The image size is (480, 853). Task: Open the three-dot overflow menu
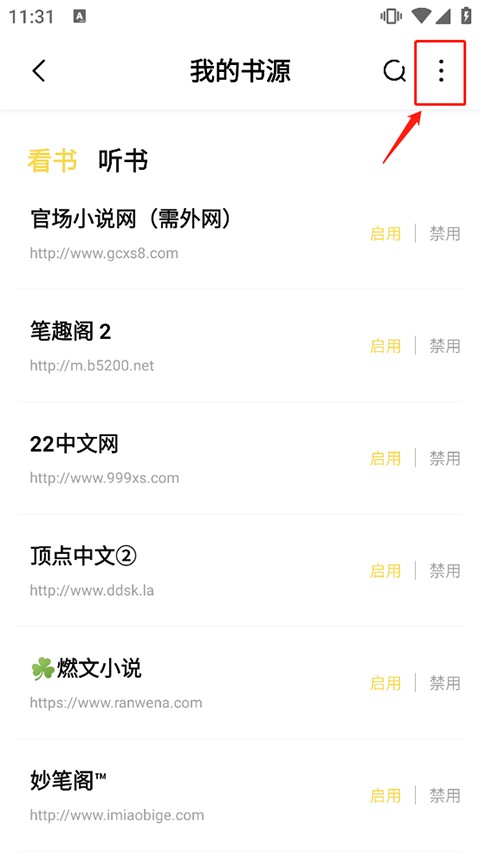coord(441,71)
